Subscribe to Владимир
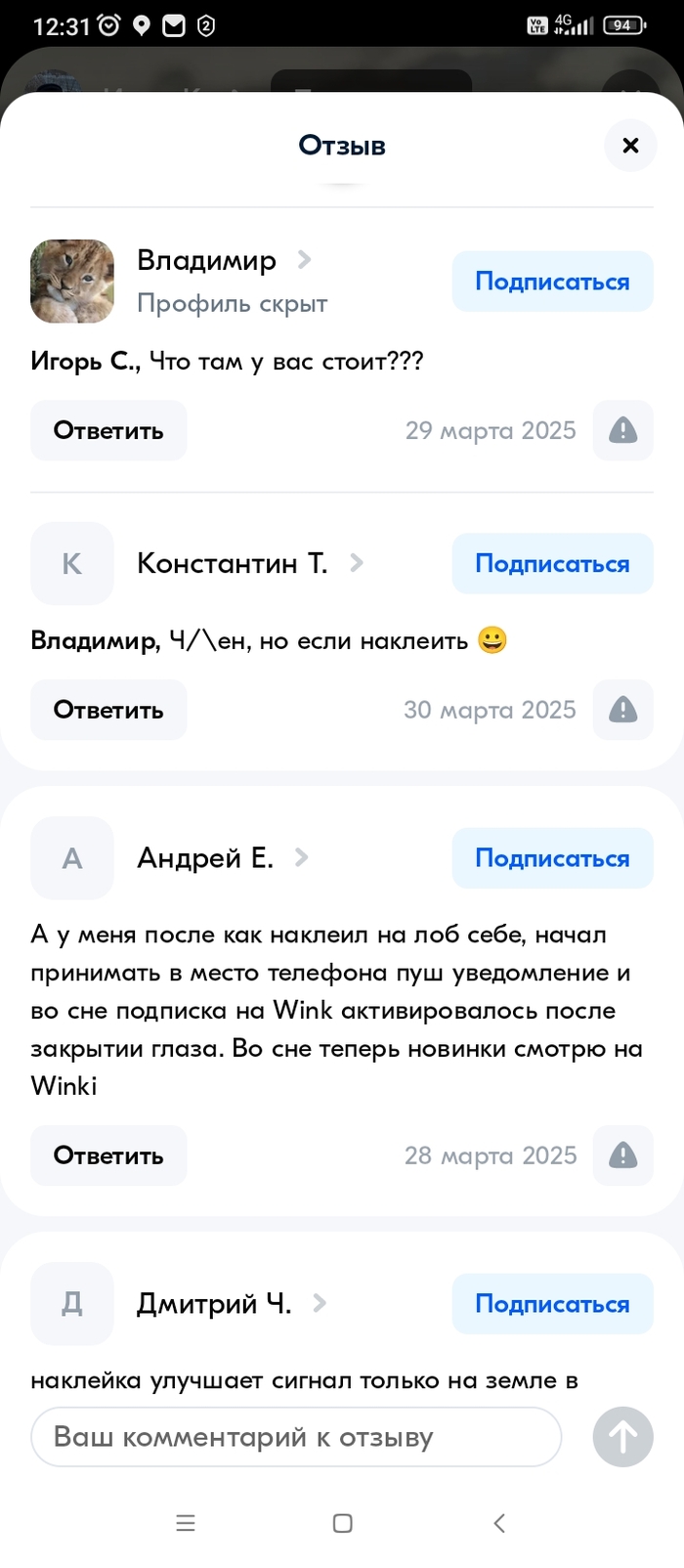 pos(552,282)
